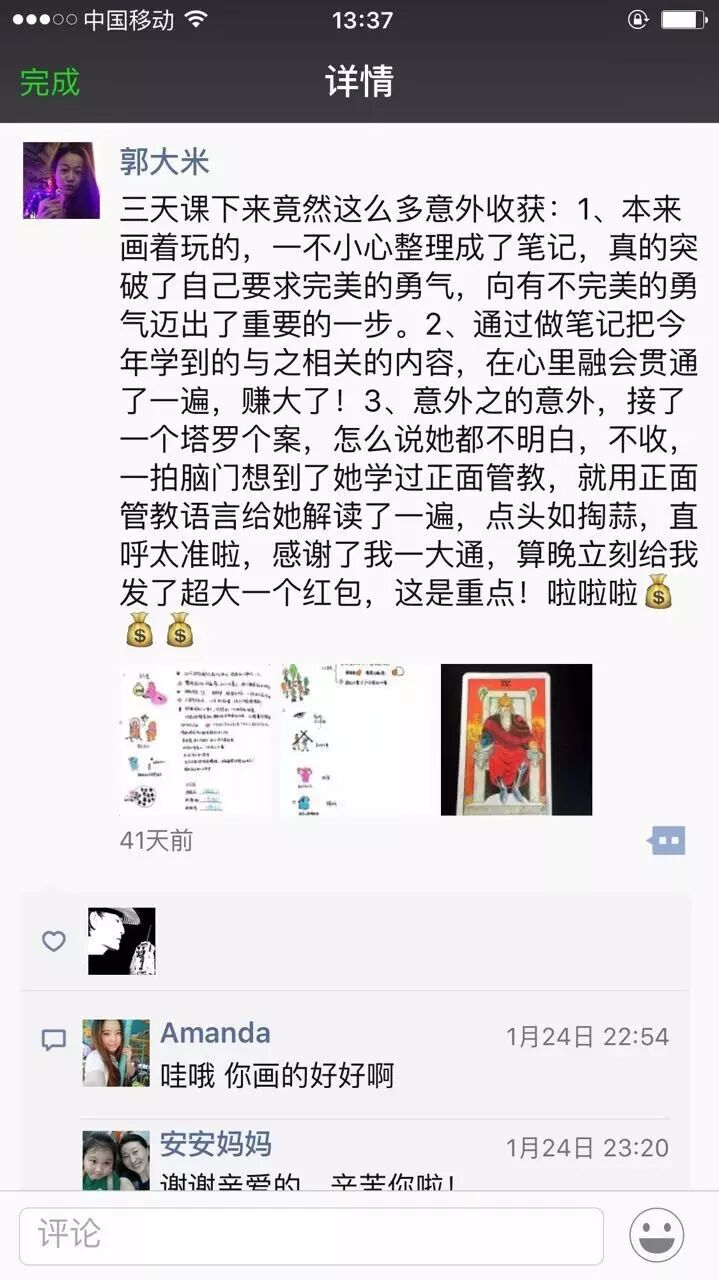The width and height of the screenshot is (719, 1280).
Task: Open the emoji picker
Action: pyautogui.click(x=657, y=1236)
